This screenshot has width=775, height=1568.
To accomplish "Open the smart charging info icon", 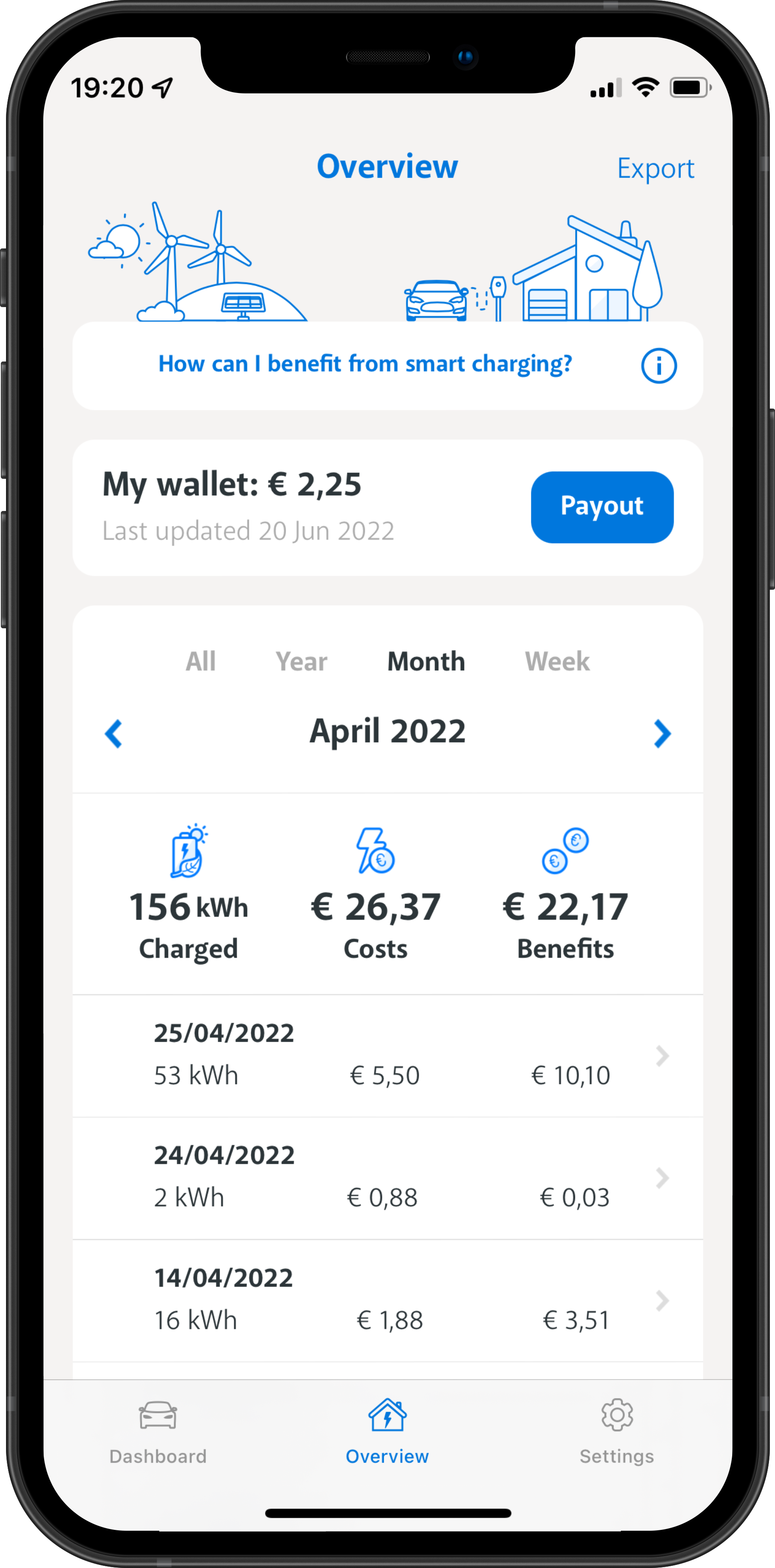I will [x=658, y=366].
